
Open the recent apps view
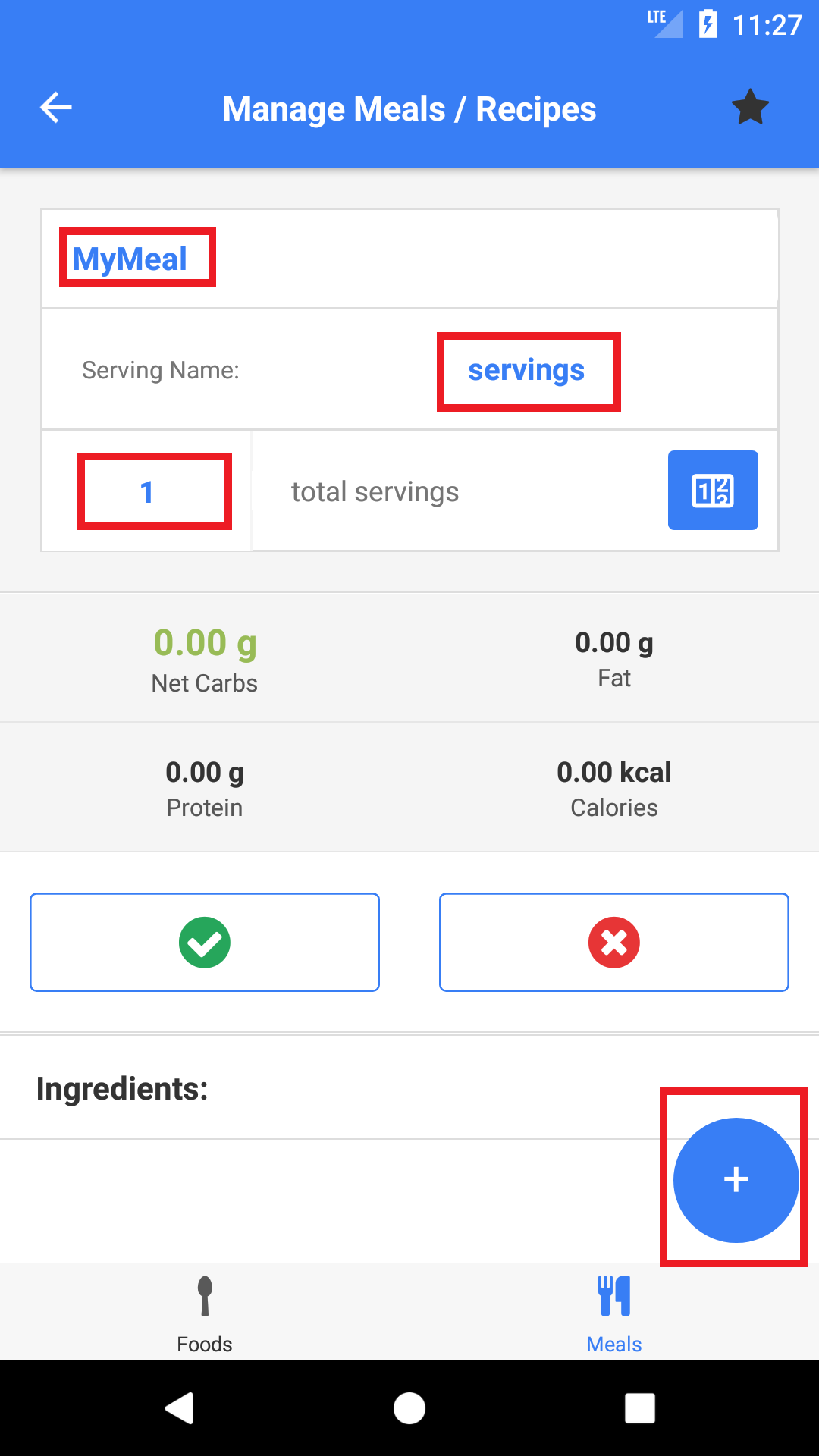pos(639,1408)
